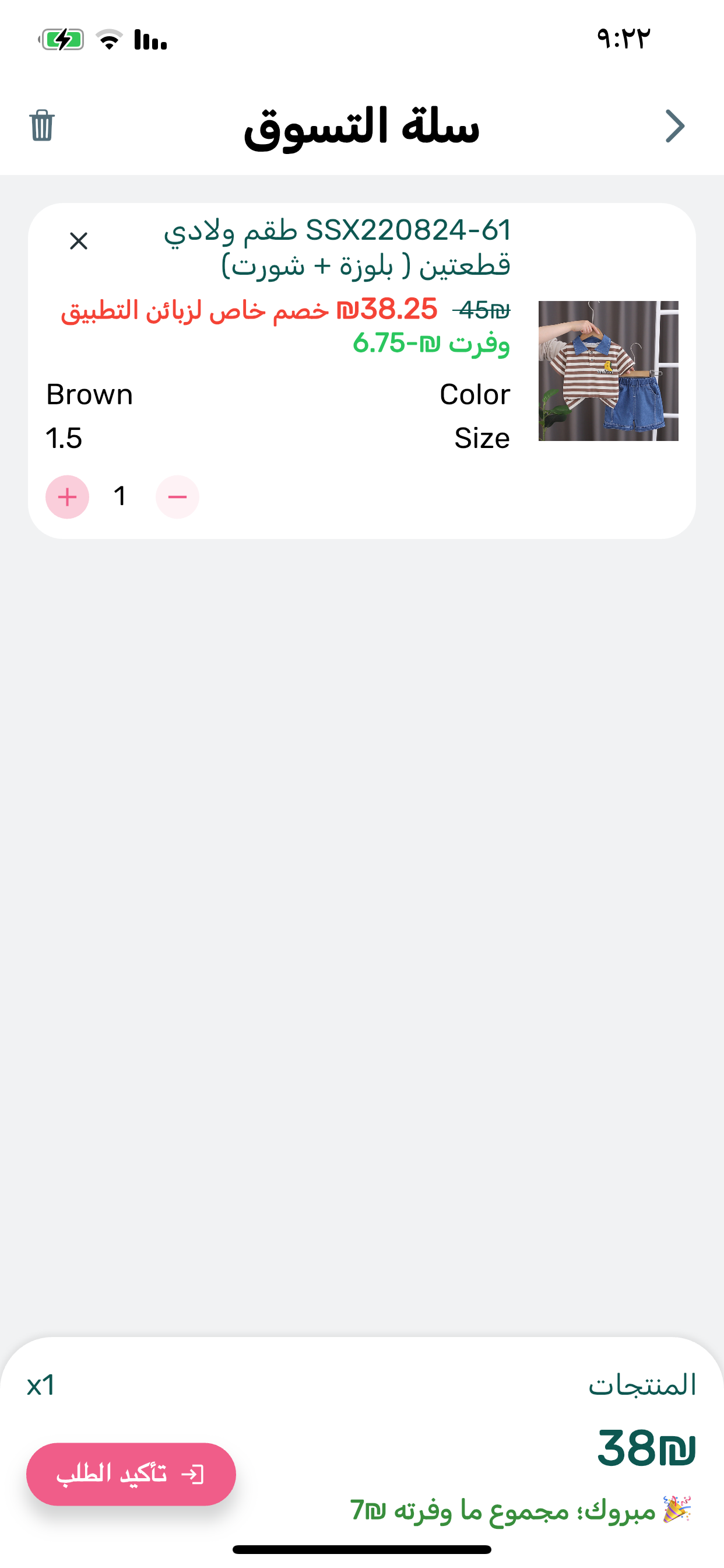Go back using the chevron arrow
Image resolution: width=724 pixels, height=1568 pixels.
(674, 126)
